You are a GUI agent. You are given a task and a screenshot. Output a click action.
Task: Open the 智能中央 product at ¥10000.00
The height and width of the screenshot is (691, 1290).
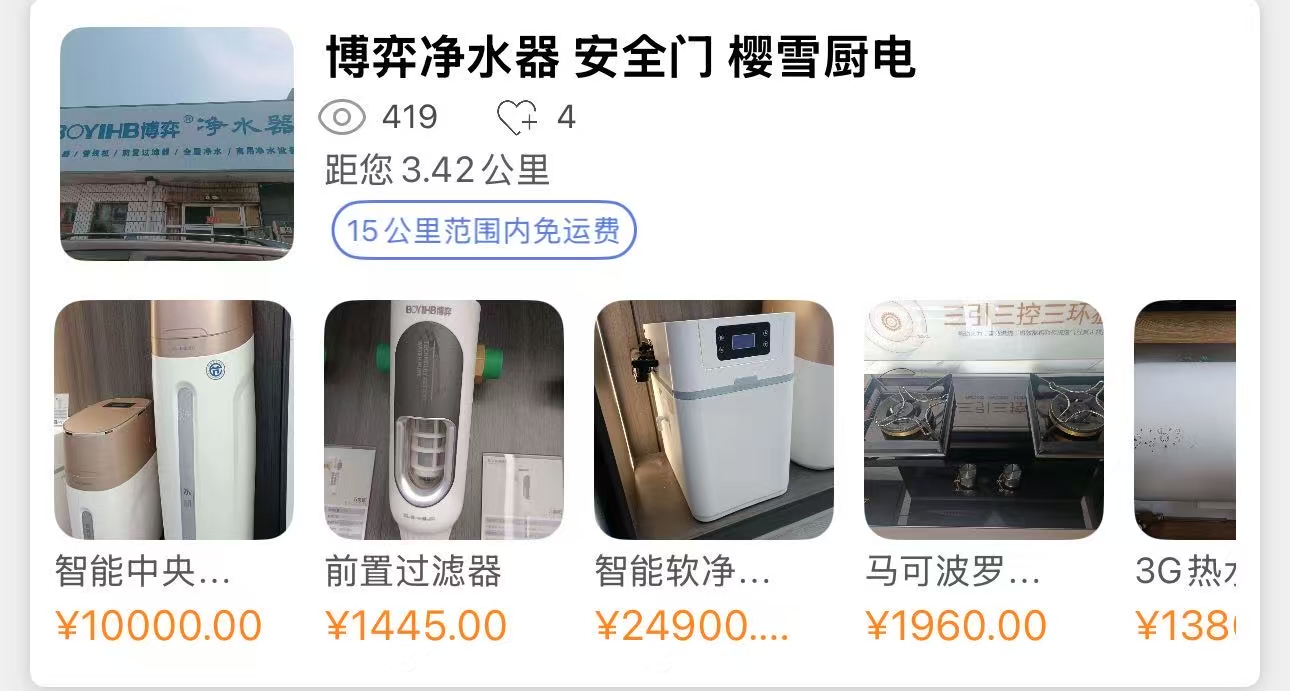coord(173,420)
